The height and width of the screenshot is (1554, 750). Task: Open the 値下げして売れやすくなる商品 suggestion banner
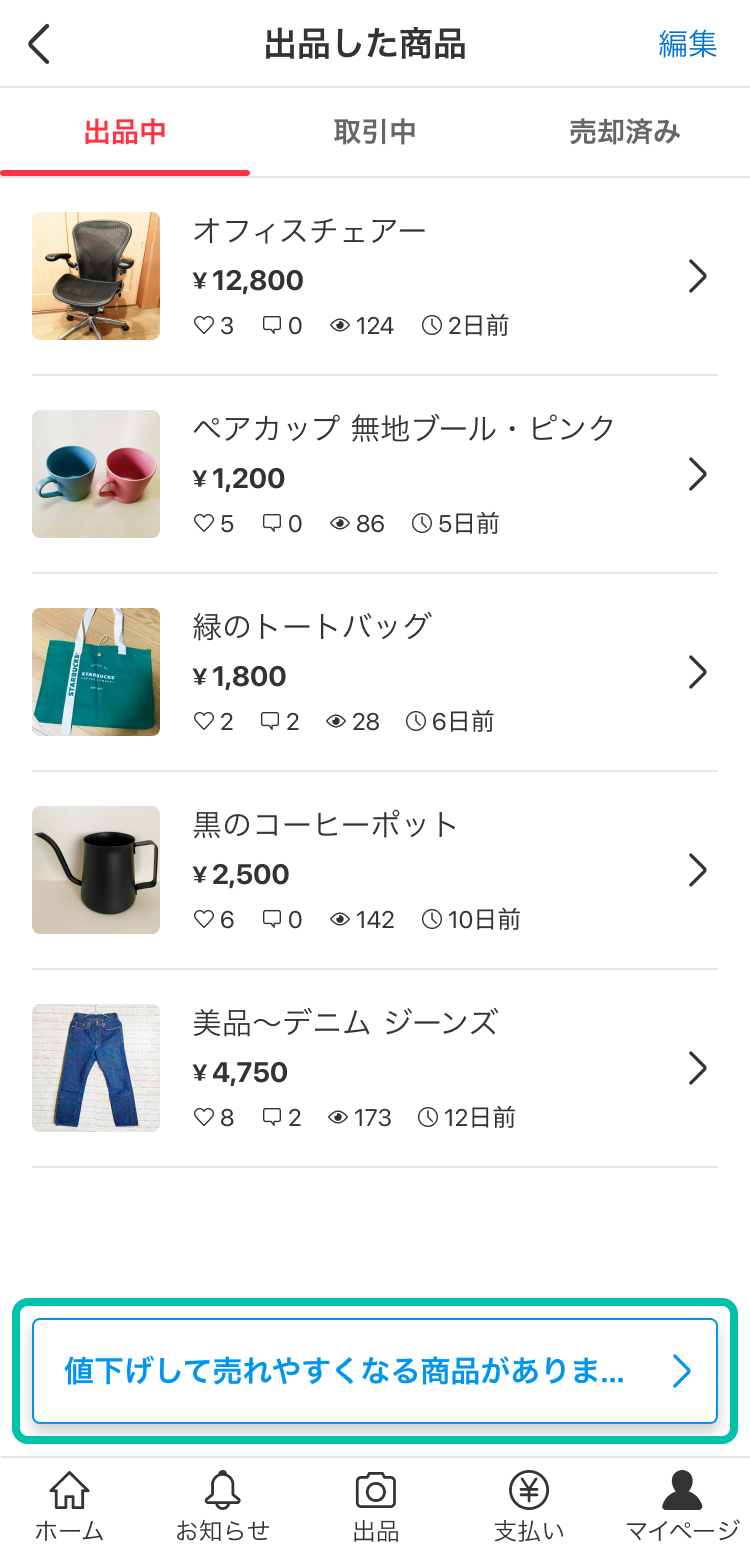tap(375, 1370)
